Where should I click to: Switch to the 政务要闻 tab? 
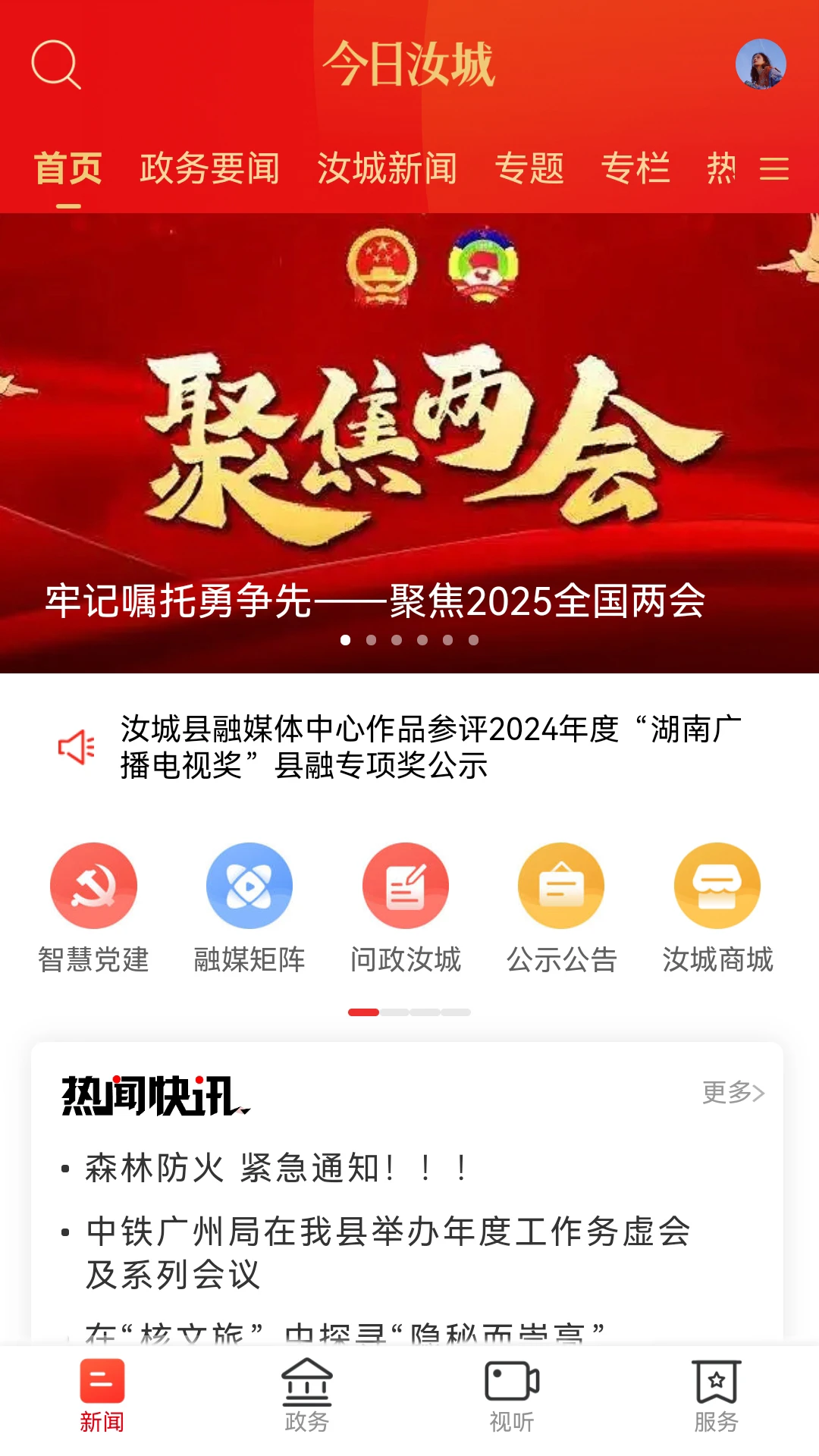point(210,168)
